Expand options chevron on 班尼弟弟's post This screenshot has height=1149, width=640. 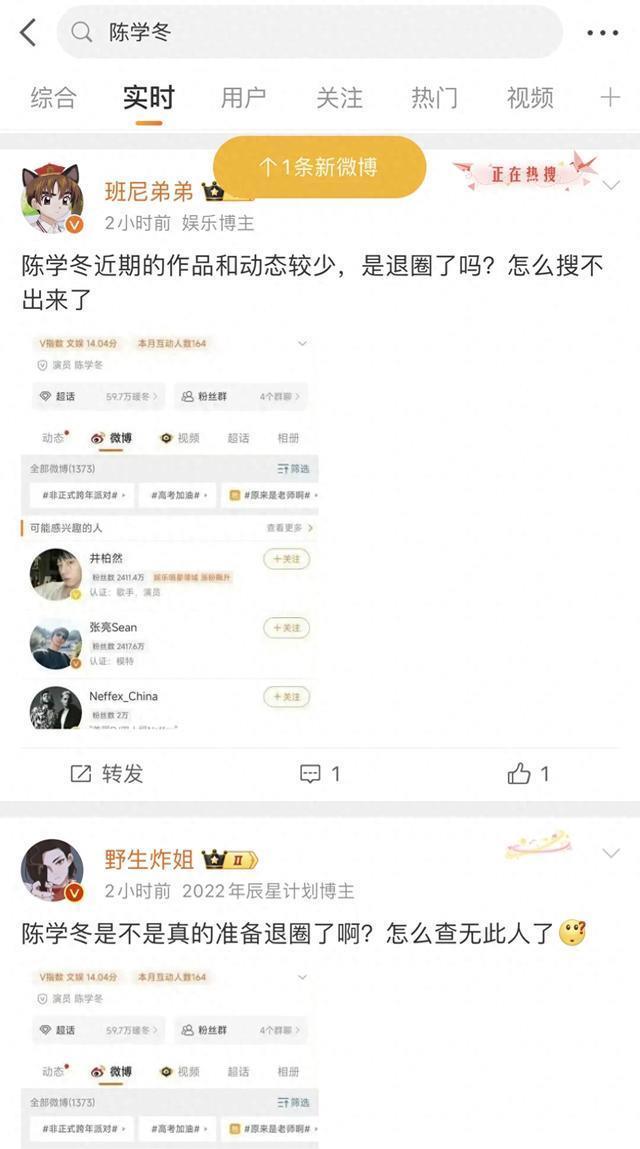point(611,185)
